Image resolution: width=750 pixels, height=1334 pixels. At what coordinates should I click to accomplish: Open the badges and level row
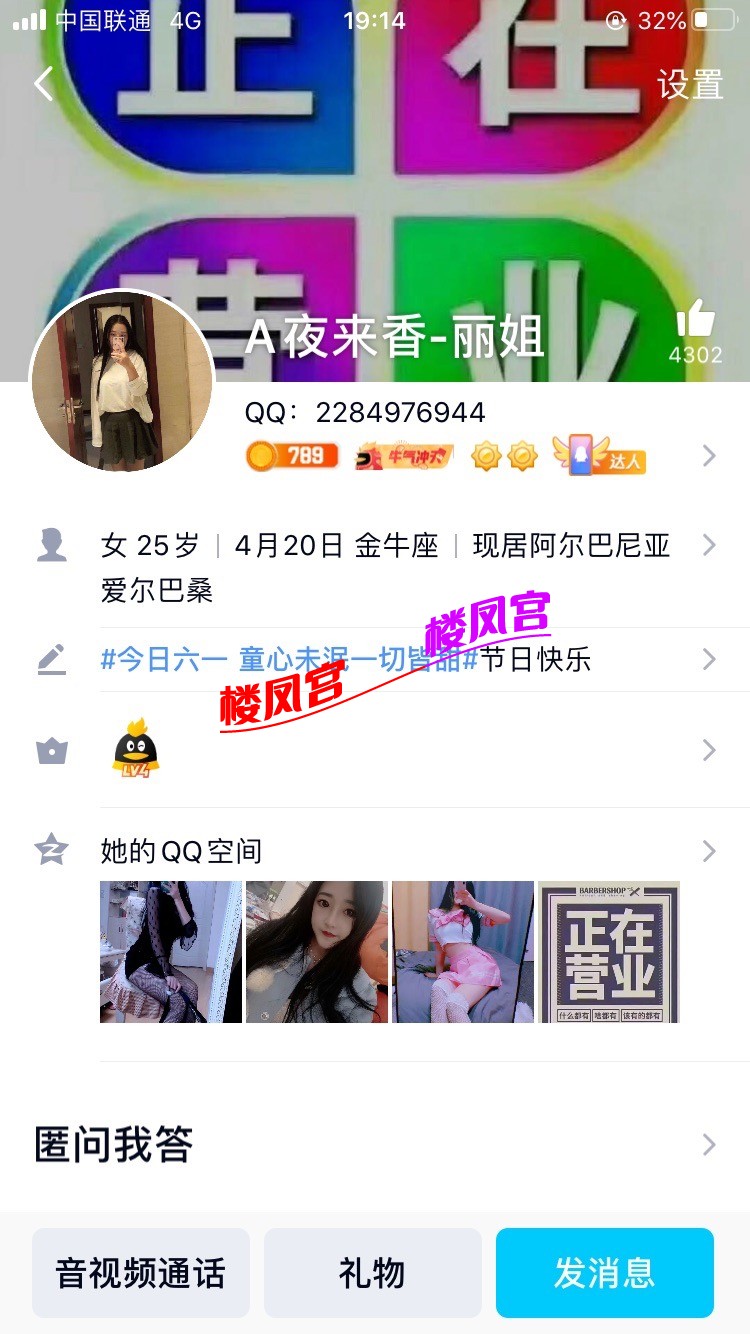pyautogui.click(x=480, y=457)
